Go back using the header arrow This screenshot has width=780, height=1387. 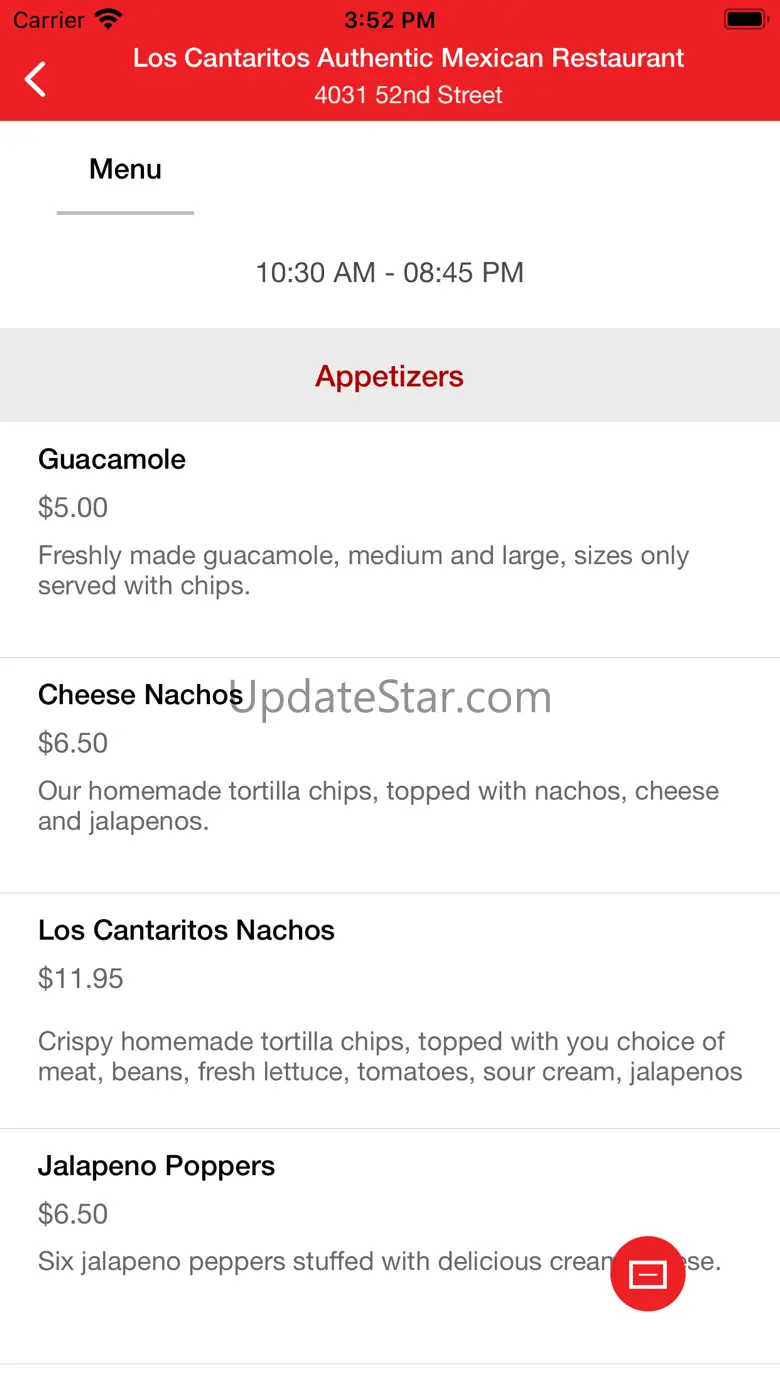point(36,78)
